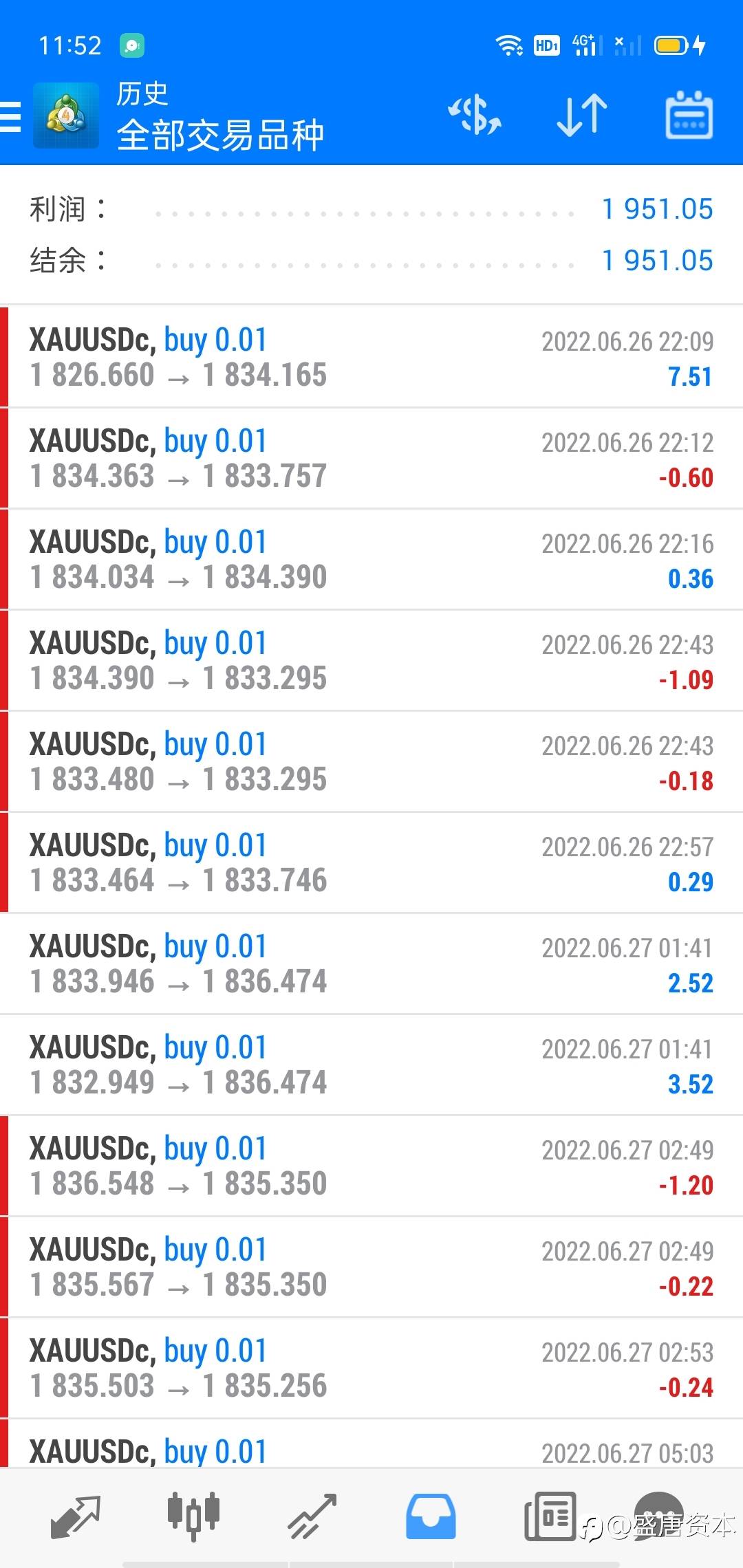The image size is (743, 1568).
Task: Open the calendar date range picker
Action: point(689,115)
